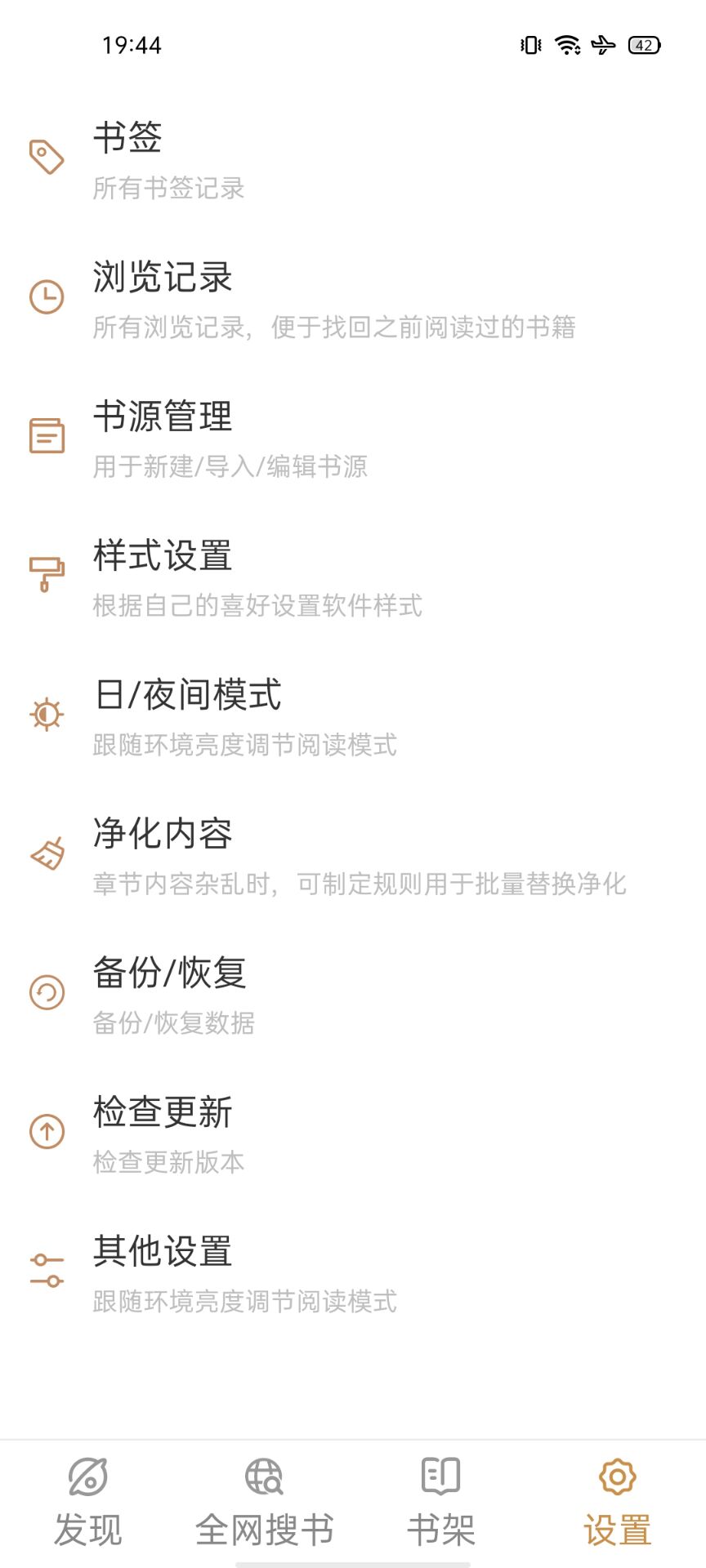Switch to the 发现 discover tab
The height and width of the screenshot is (1568, 706).
[88, 1503]
